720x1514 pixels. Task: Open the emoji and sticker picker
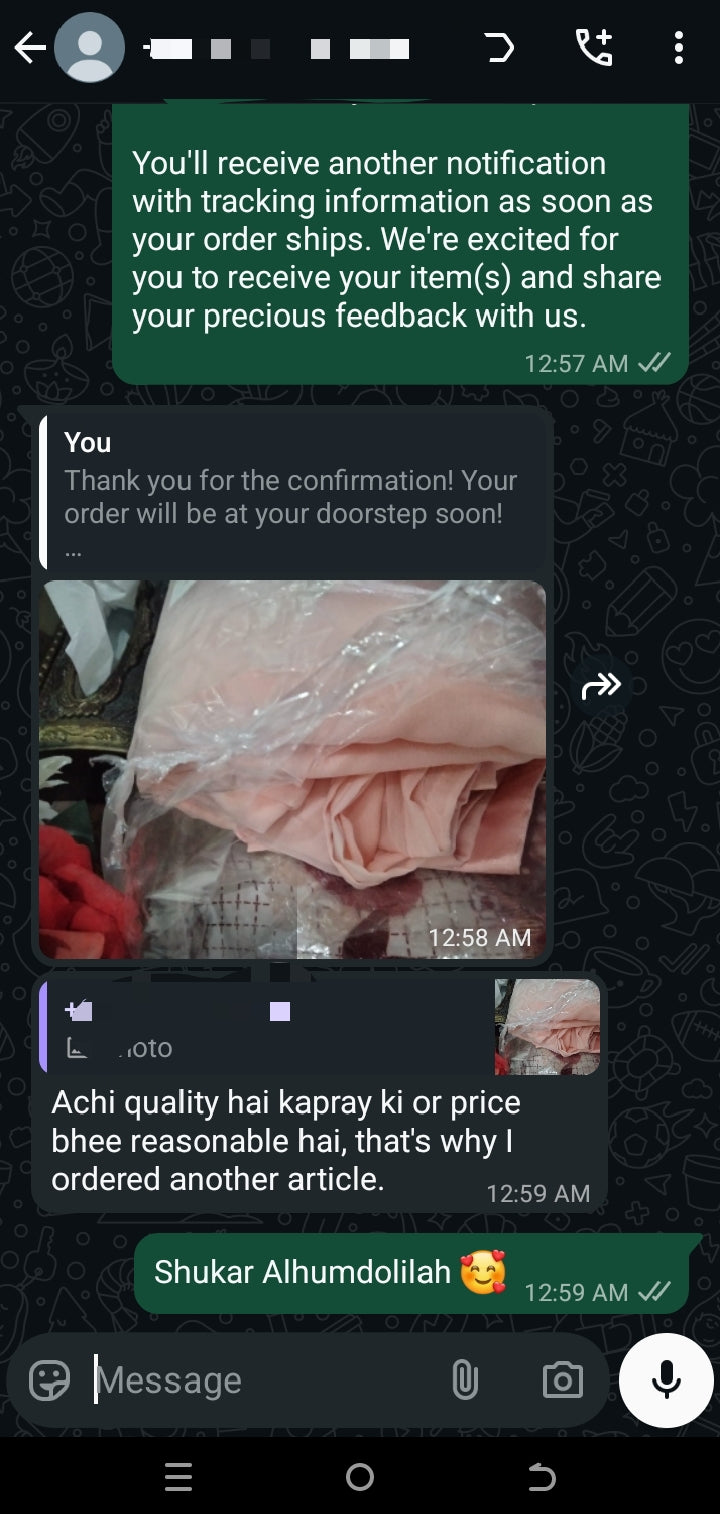[50, 1381]
